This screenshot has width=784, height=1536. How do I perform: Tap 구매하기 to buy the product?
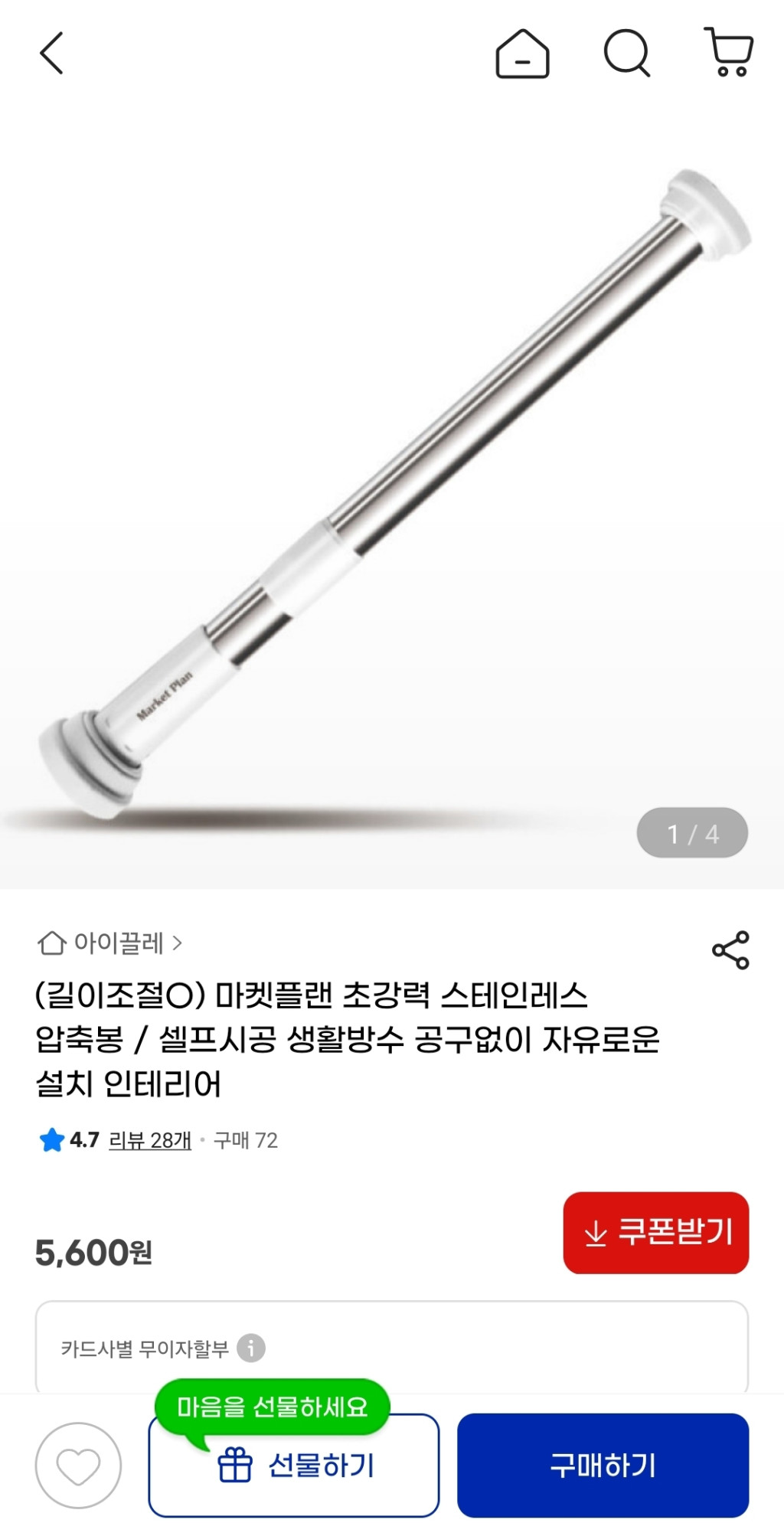[x=603, y=1466]
